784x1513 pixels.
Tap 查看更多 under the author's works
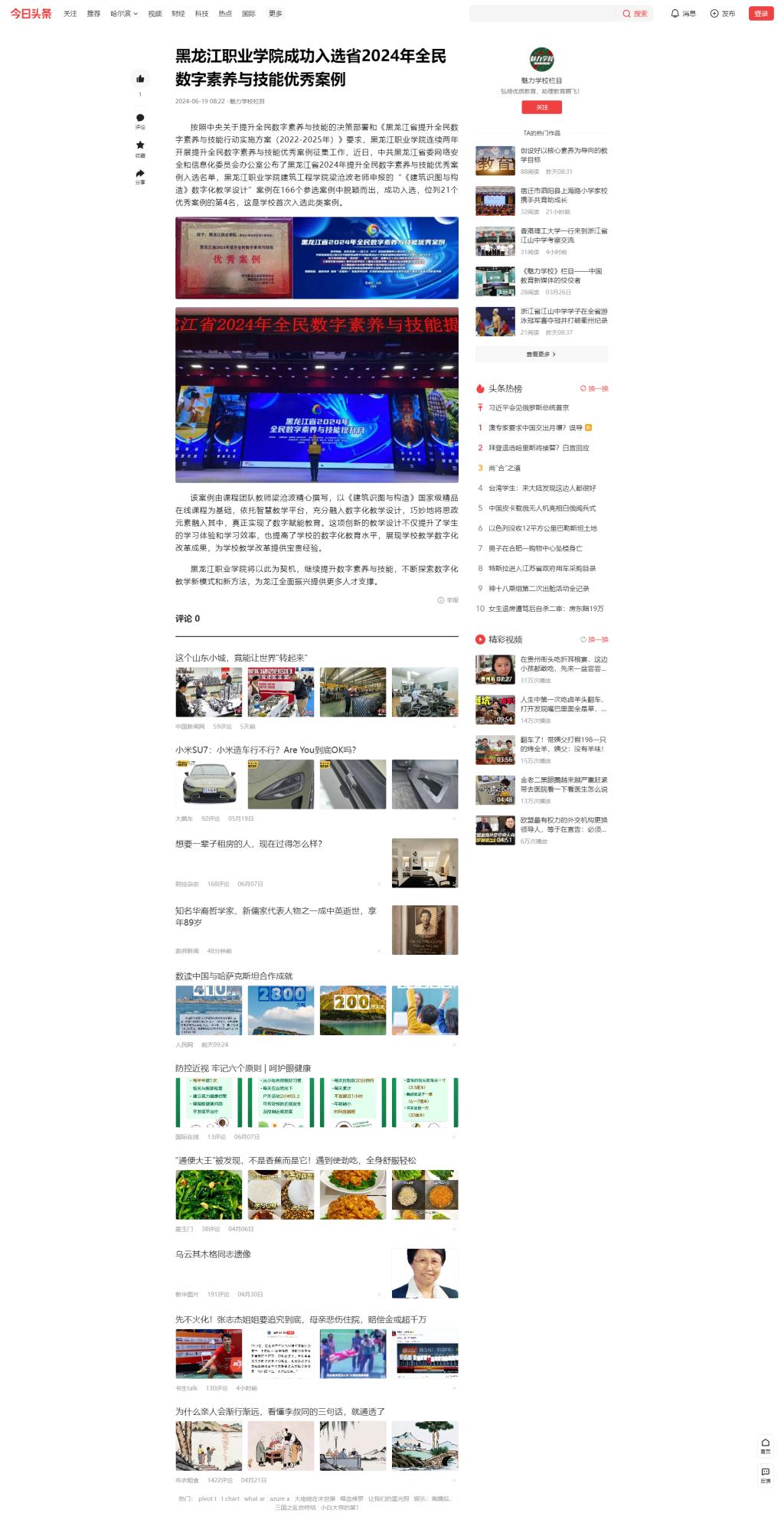[541, 354]
